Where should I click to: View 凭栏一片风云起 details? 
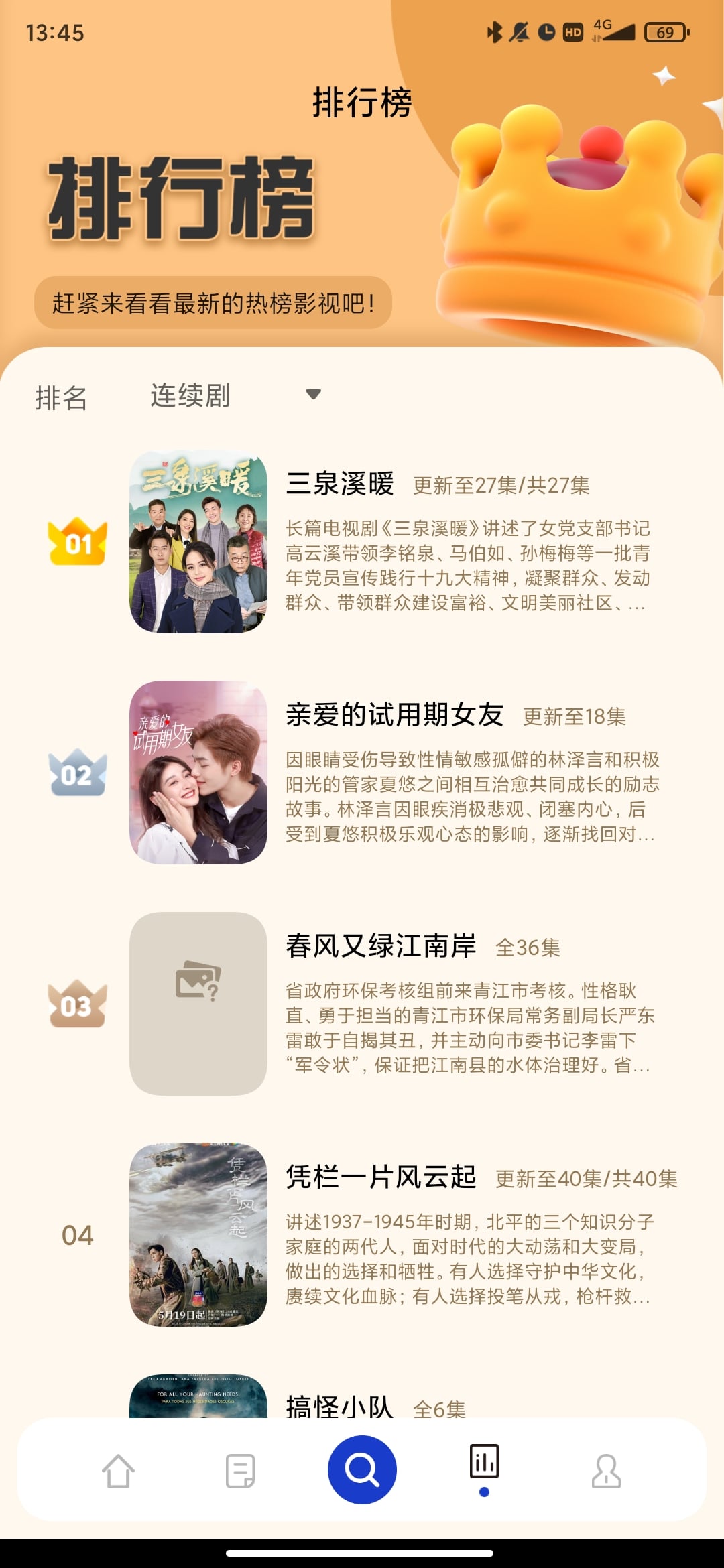[380, 1177]
